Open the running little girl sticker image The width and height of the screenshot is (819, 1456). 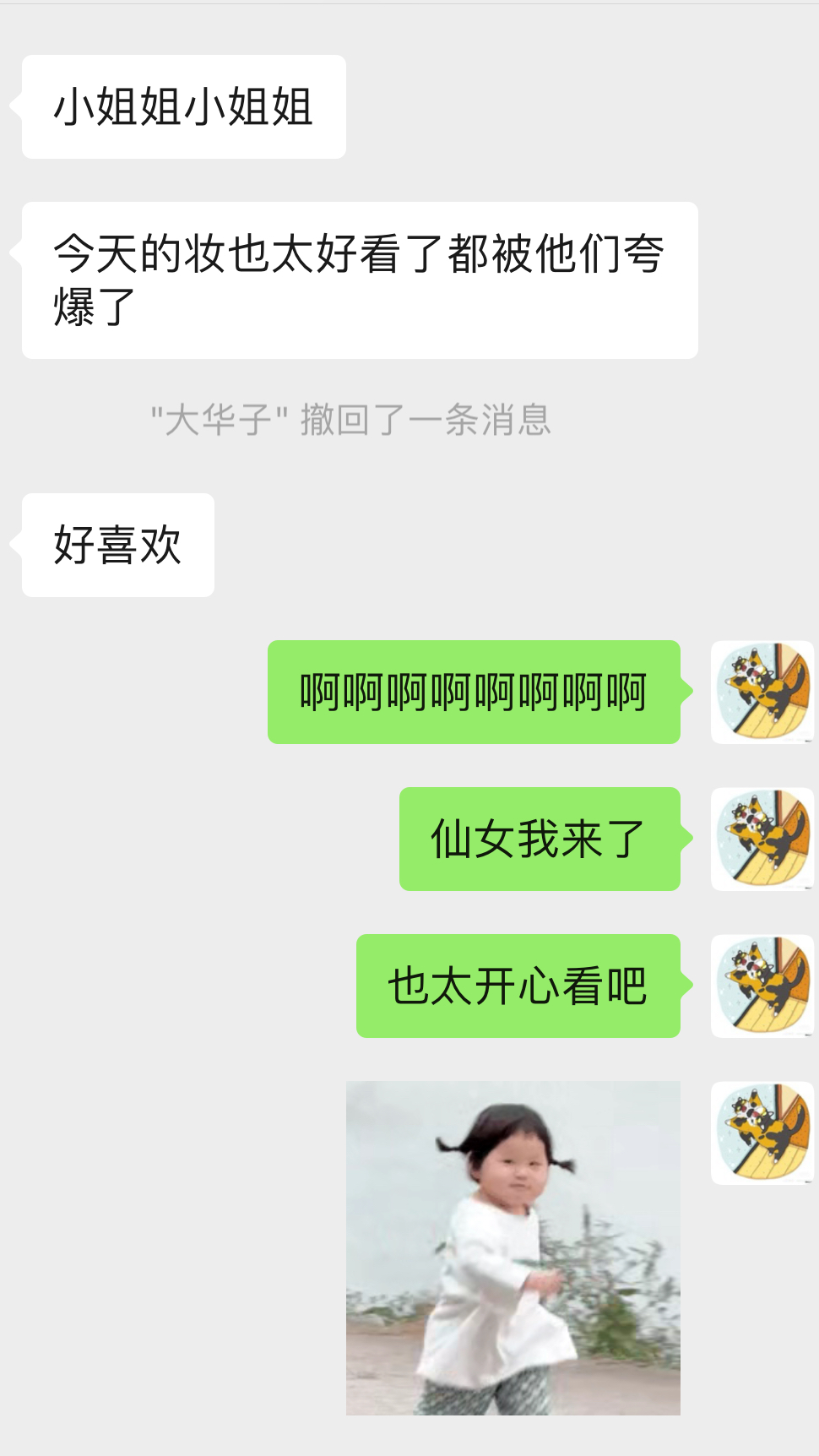(513, 1247)
